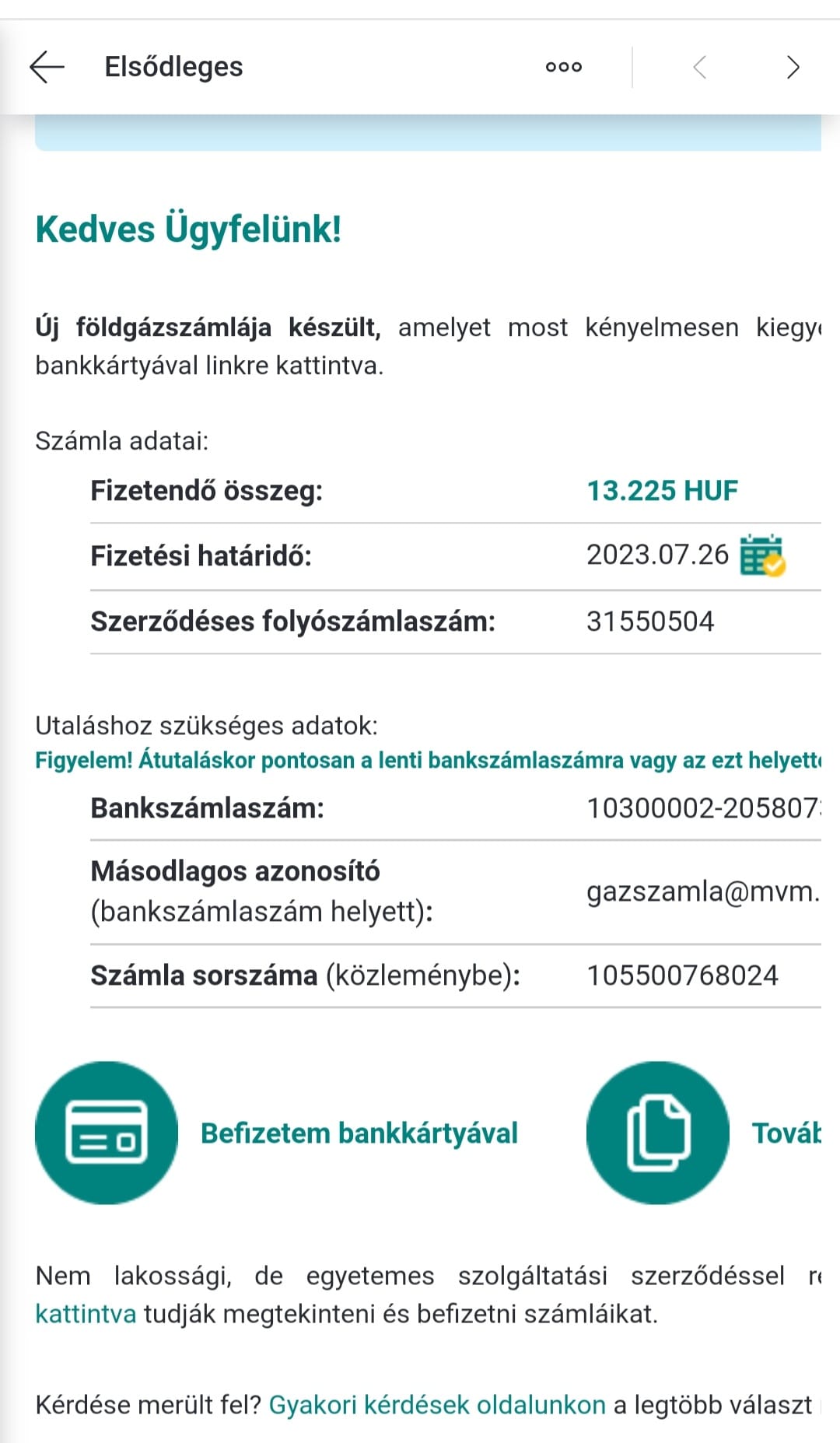Open Gyakori kérdések oldalunkon link
840x1443 pixels.
point(437,1405)
